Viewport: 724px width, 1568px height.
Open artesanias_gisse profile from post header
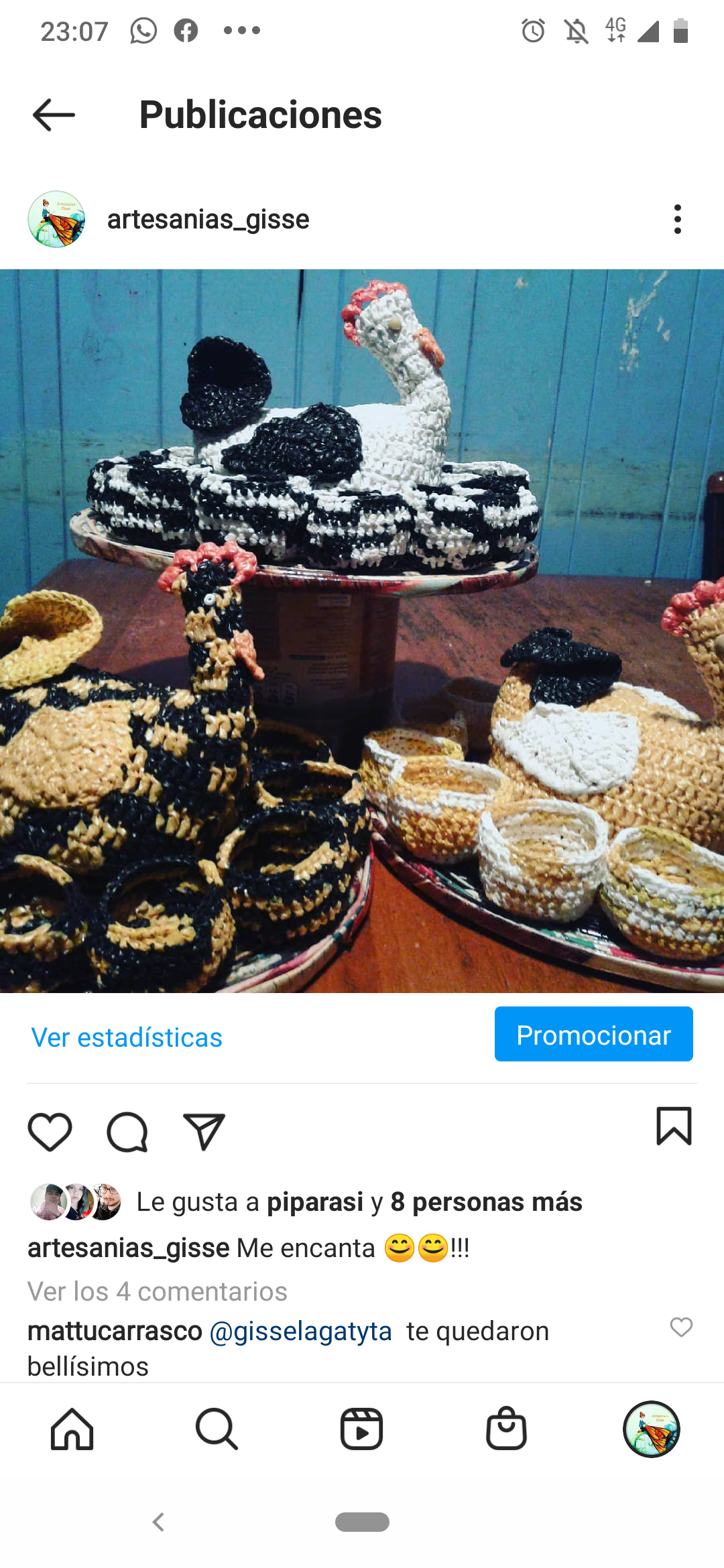208,219
